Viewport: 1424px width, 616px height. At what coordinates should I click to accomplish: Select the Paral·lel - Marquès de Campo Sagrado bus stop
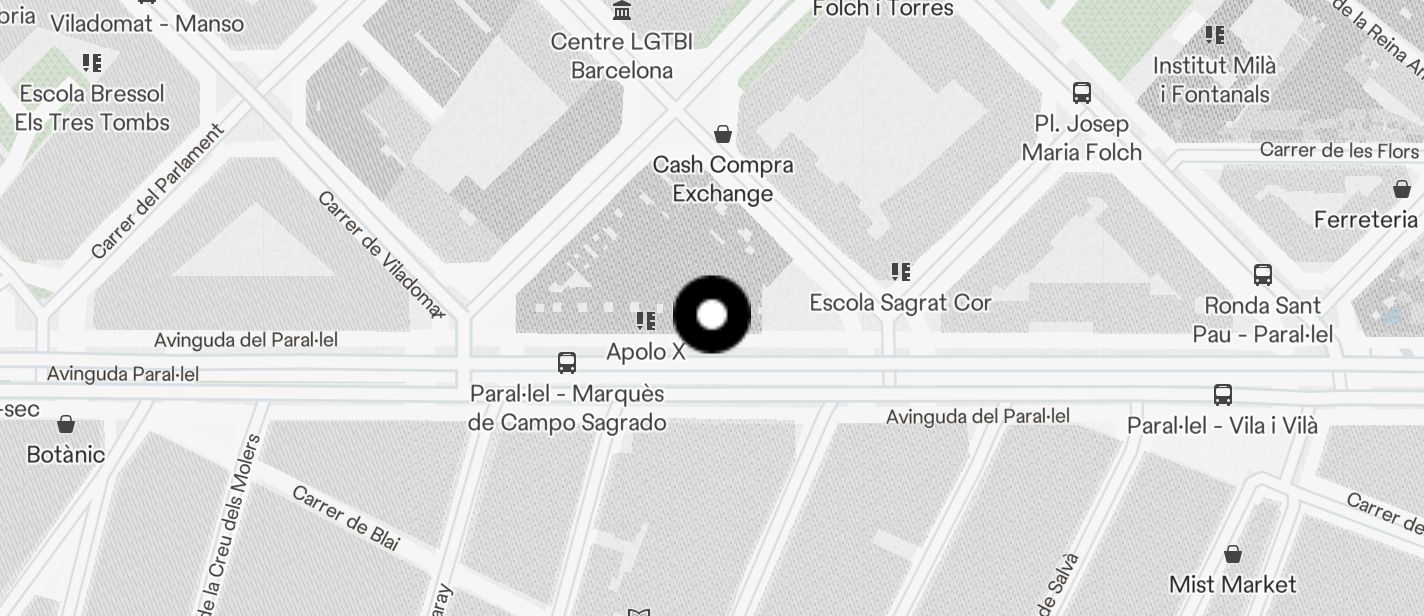567,363
